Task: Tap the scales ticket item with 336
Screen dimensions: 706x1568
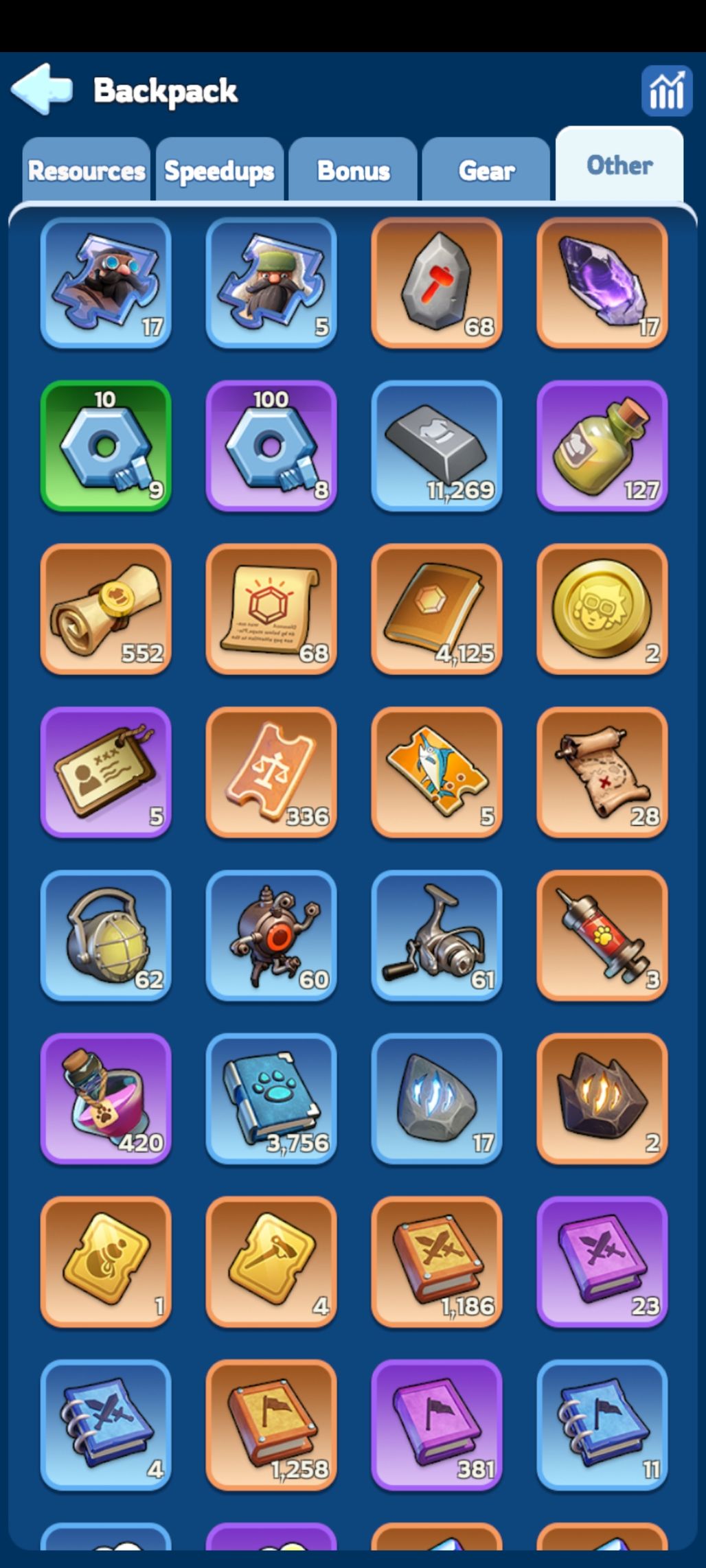Action: 271,772
